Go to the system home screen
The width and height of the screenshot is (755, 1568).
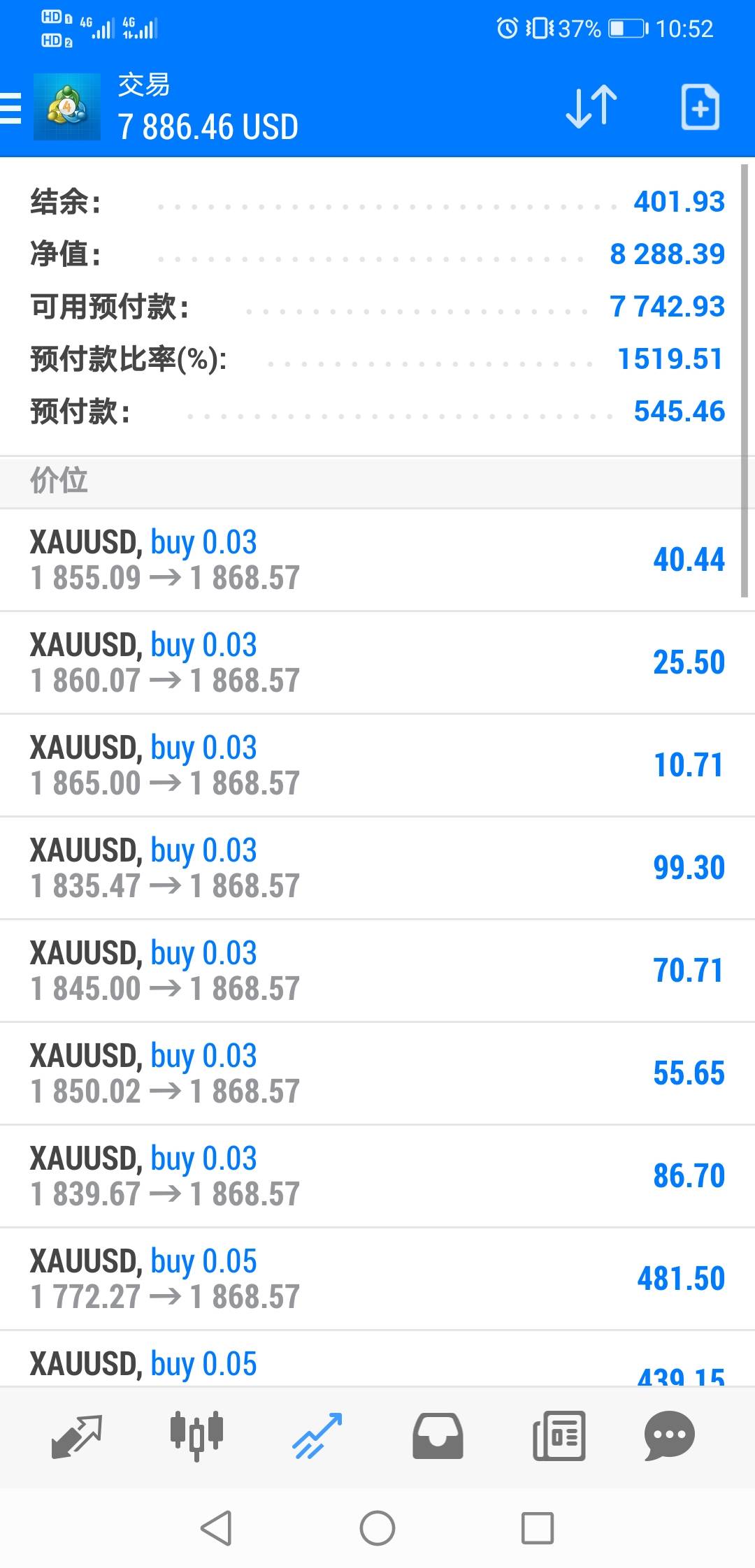[x=377, y=1528]
